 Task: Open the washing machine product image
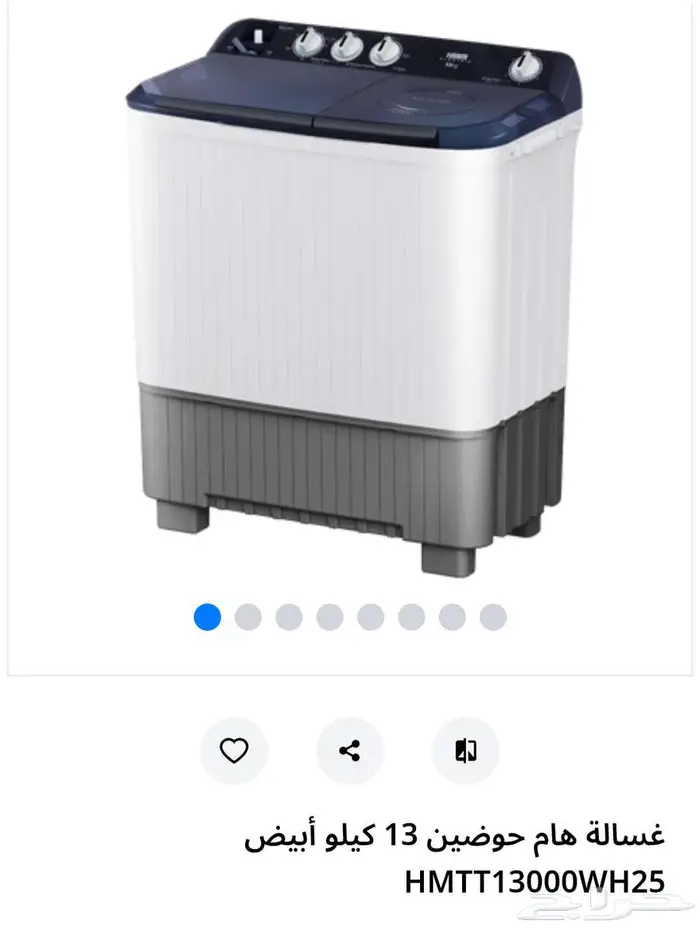(350, 300)
